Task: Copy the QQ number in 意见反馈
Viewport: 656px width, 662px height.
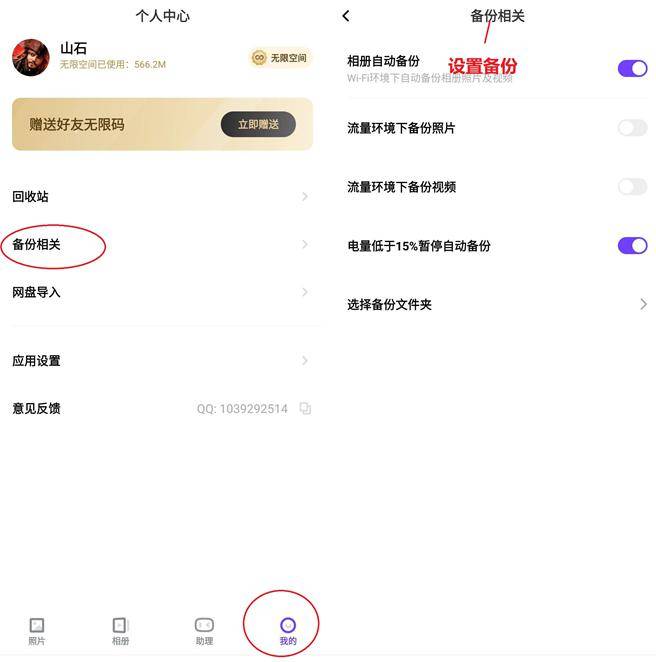Action: click(x=306, y=409)
